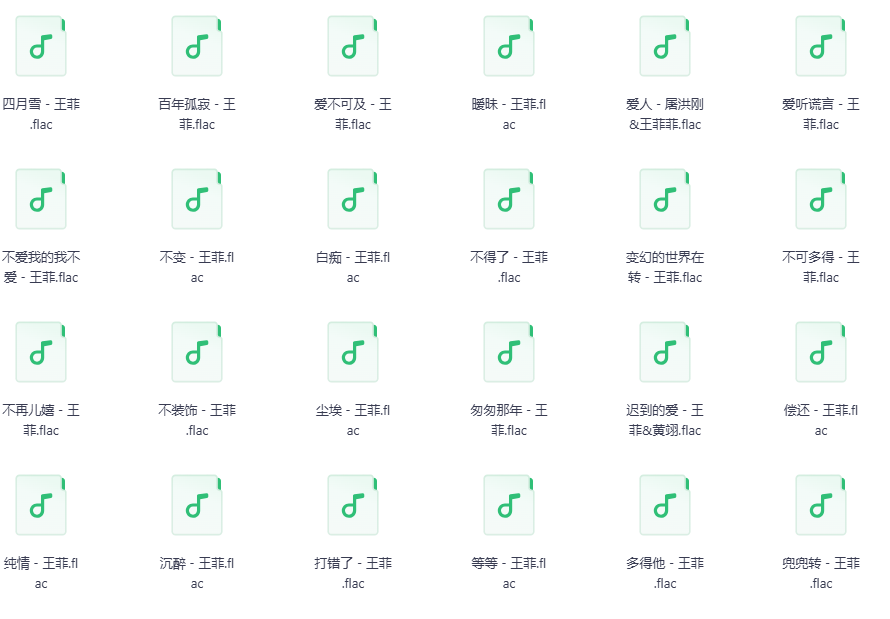Select 百年孤寂 - 王菲.flac file
Screen dimensions: 890x619
click(197, 47)
